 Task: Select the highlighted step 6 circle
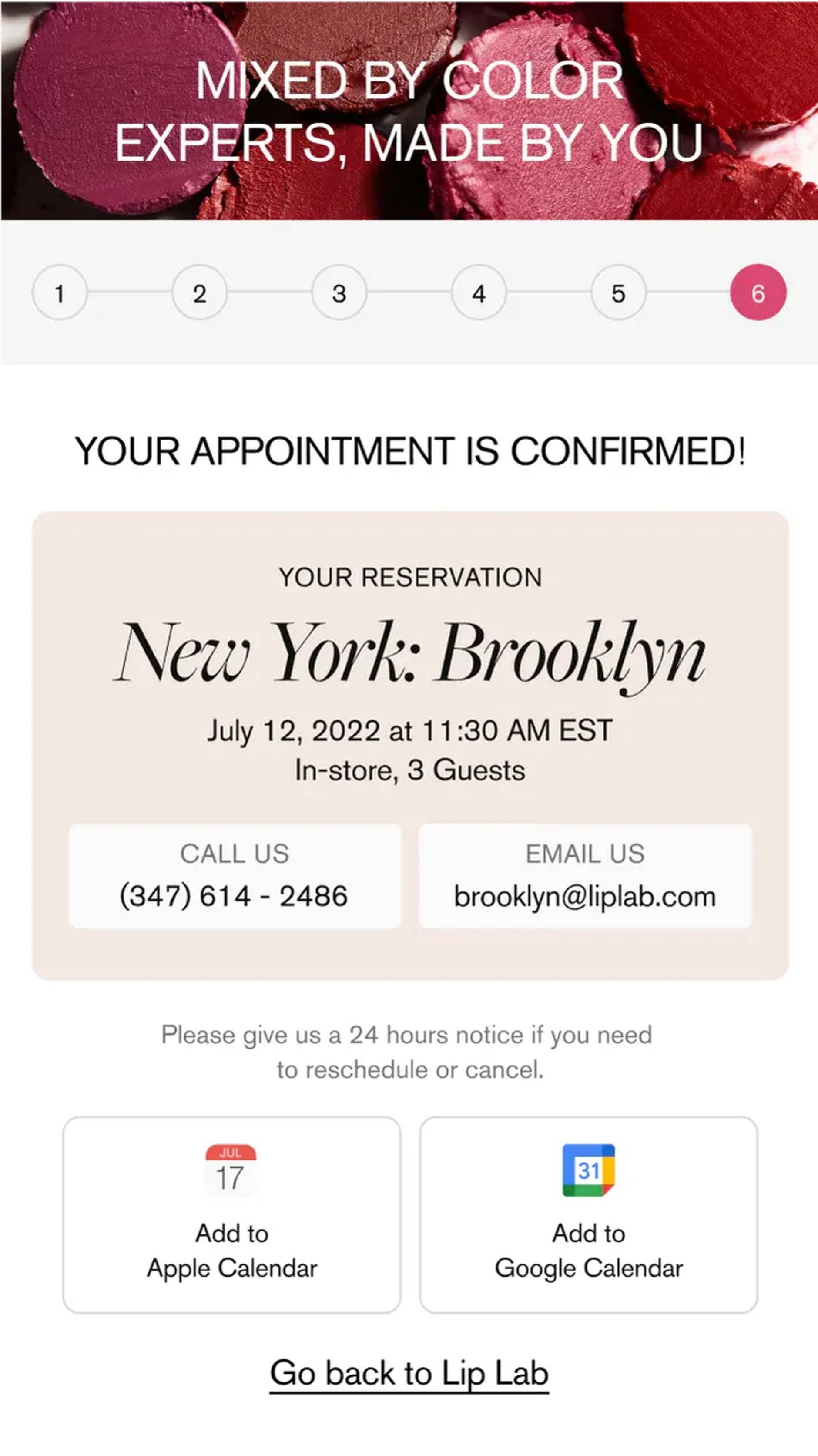758,293
